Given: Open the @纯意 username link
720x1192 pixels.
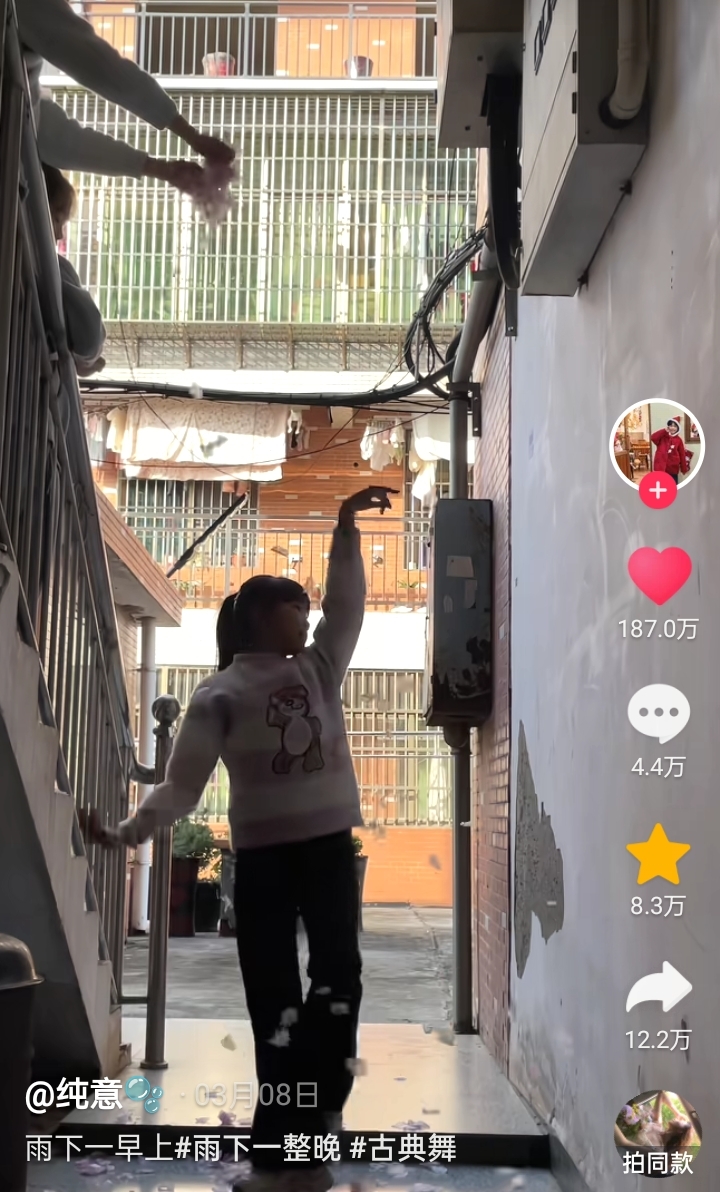Looking at the screenshot, I should (73, 1095).
